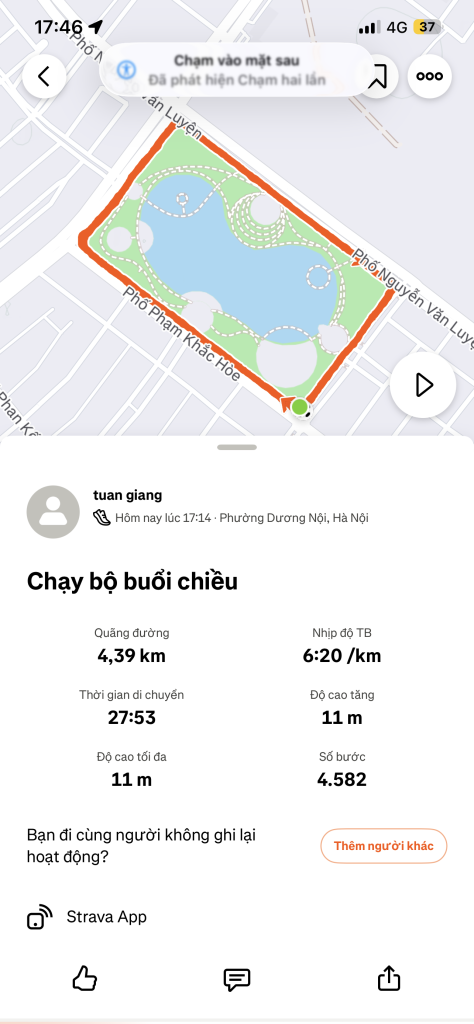Bookmark this activity's route

(379, 76)
